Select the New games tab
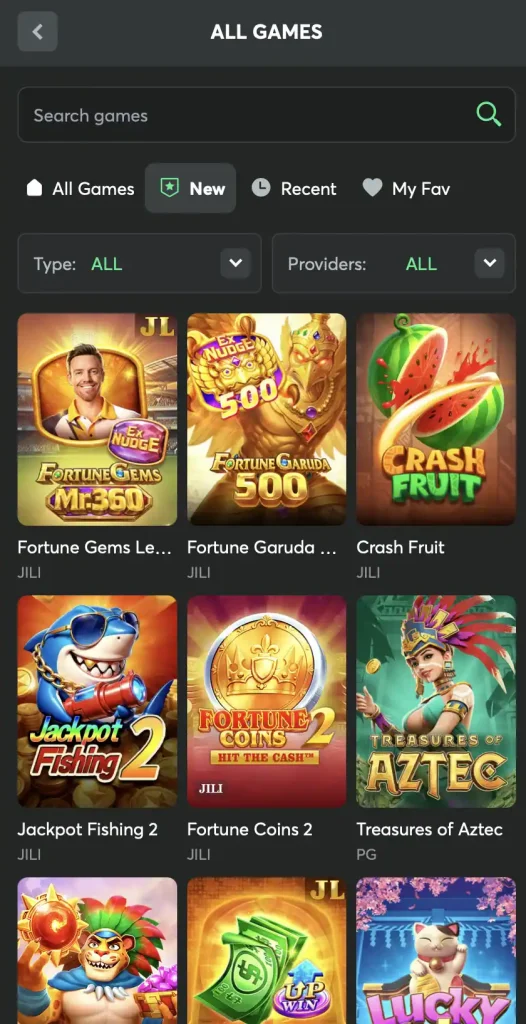Viewport: 526px width, 1024px height. click(190, 188)
